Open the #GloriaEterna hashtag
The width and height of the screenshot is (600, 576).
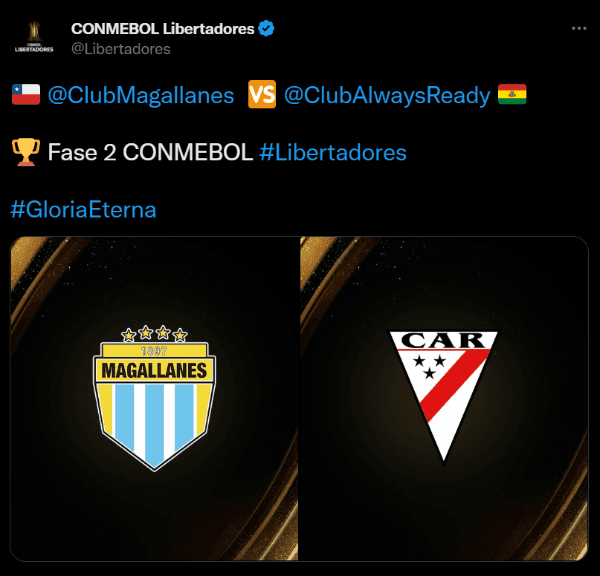click(x=83, y=210)
